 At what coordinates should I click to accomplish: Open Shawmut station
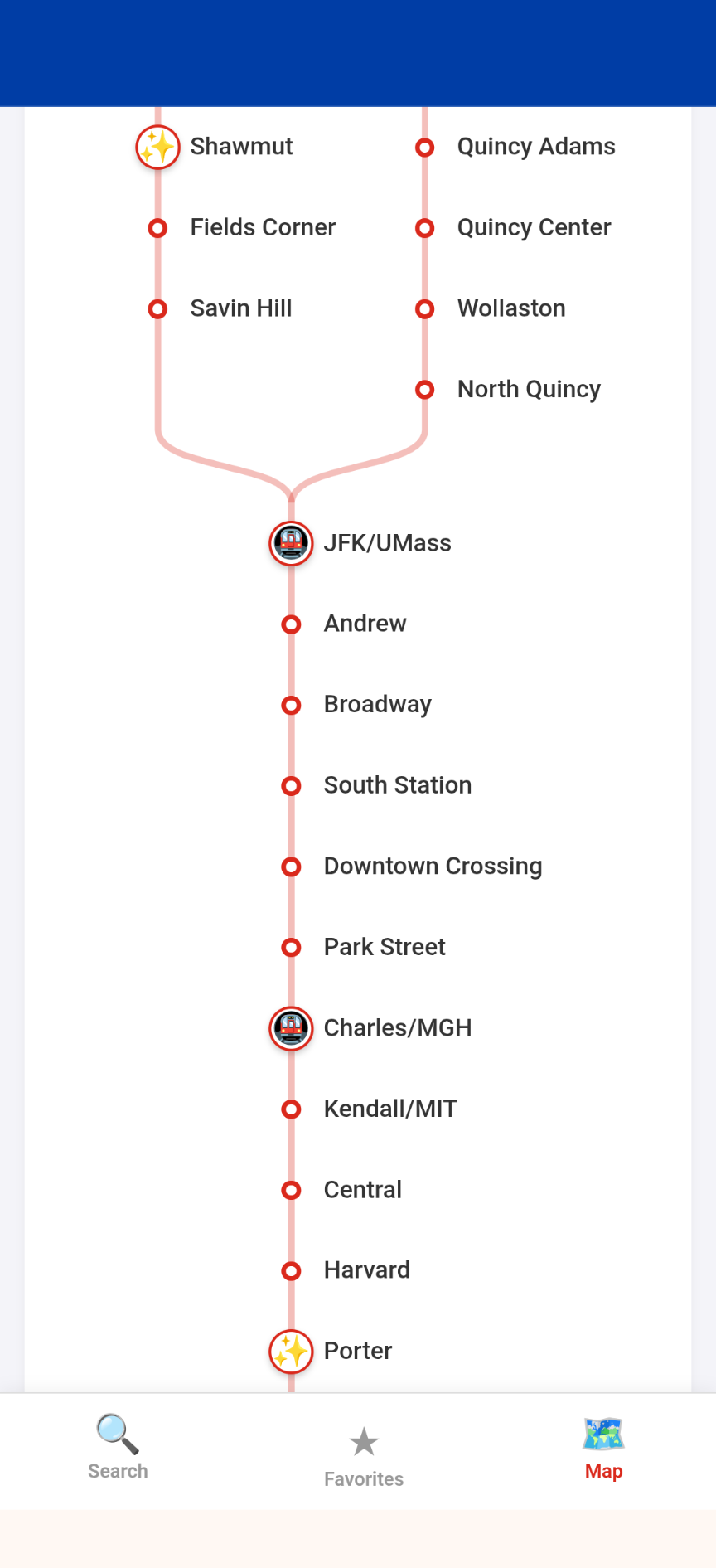pos(241,147)
